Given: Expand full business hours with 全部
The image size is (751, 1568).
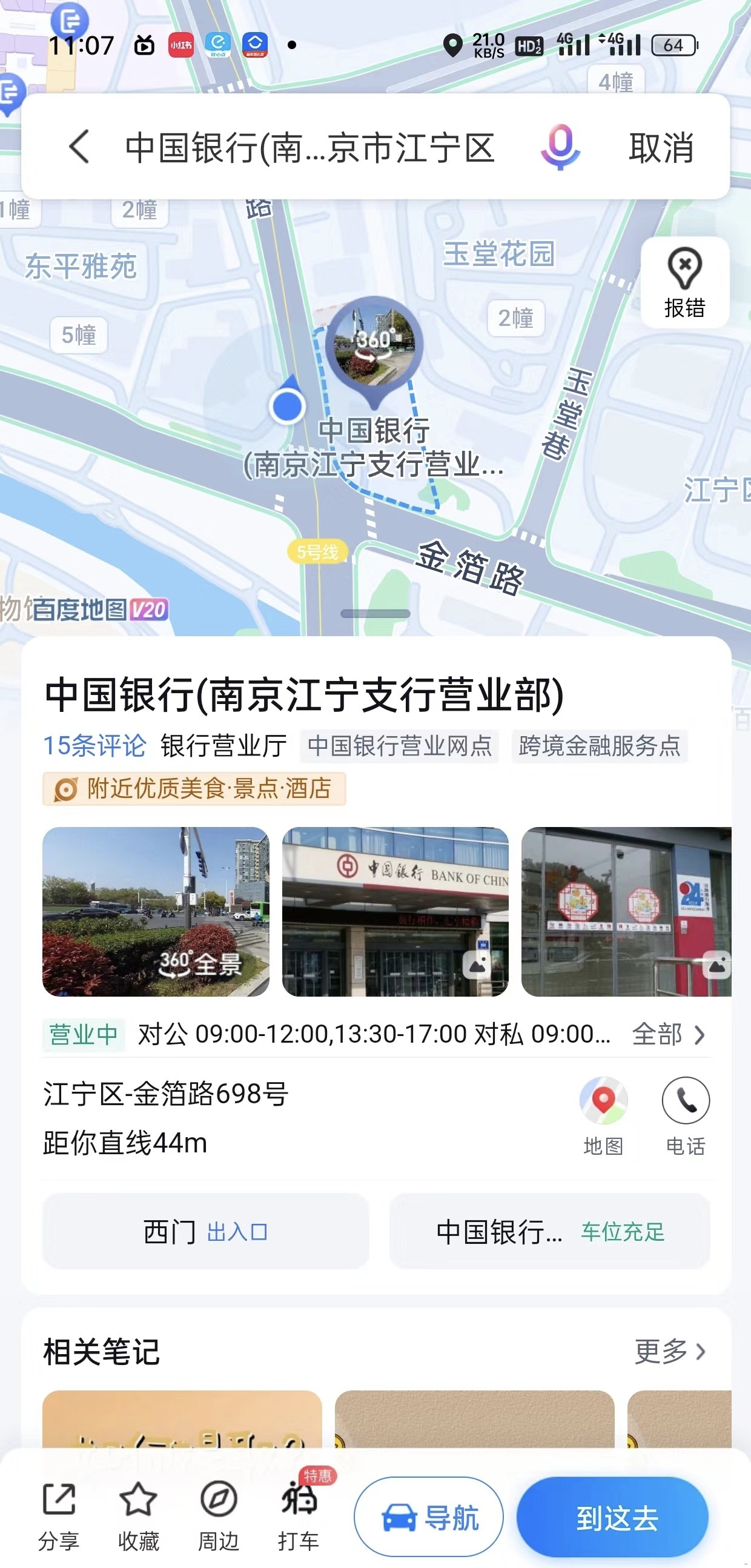Looking at the screenshot, I should click(x=668, y=1034).
